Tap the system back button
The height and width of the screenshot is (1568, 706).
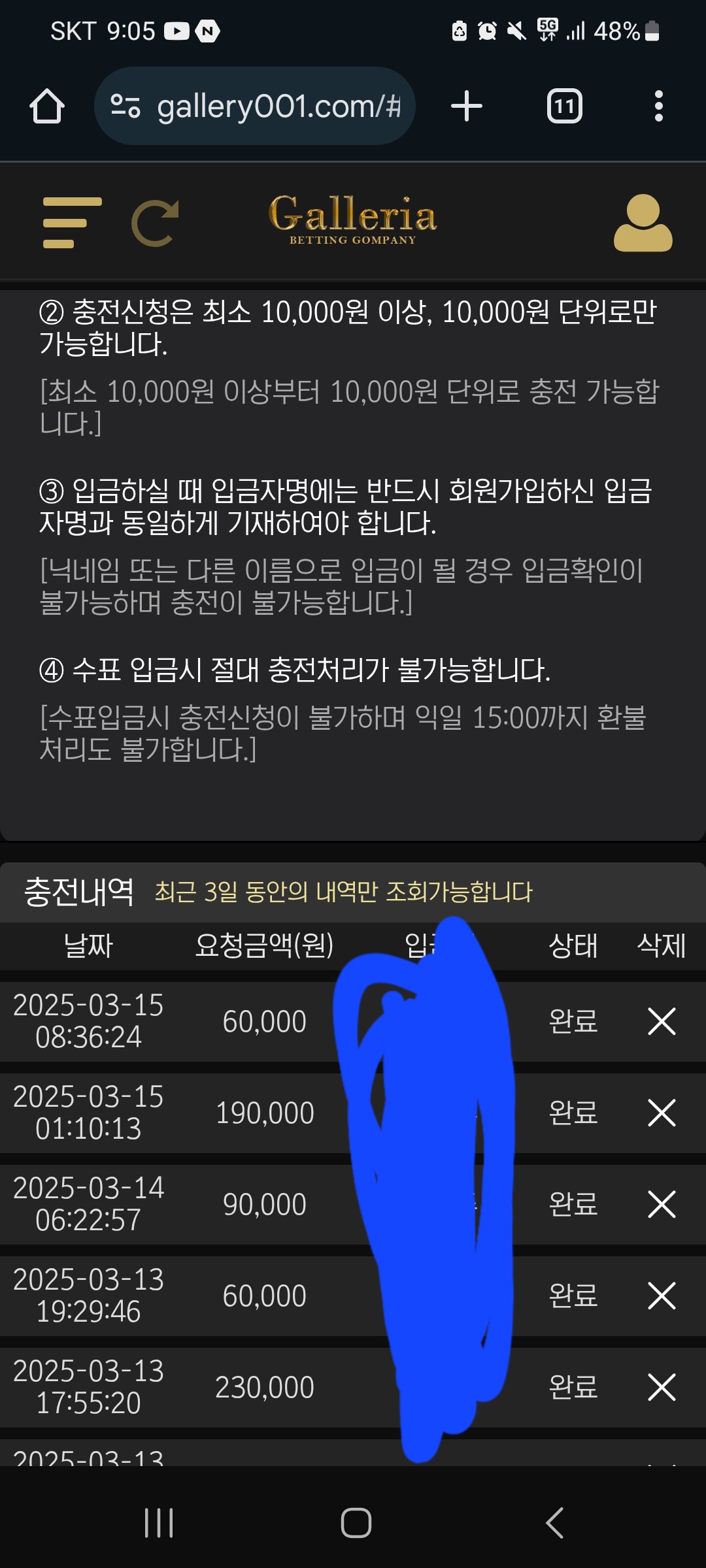click(x=554, y=1523)
